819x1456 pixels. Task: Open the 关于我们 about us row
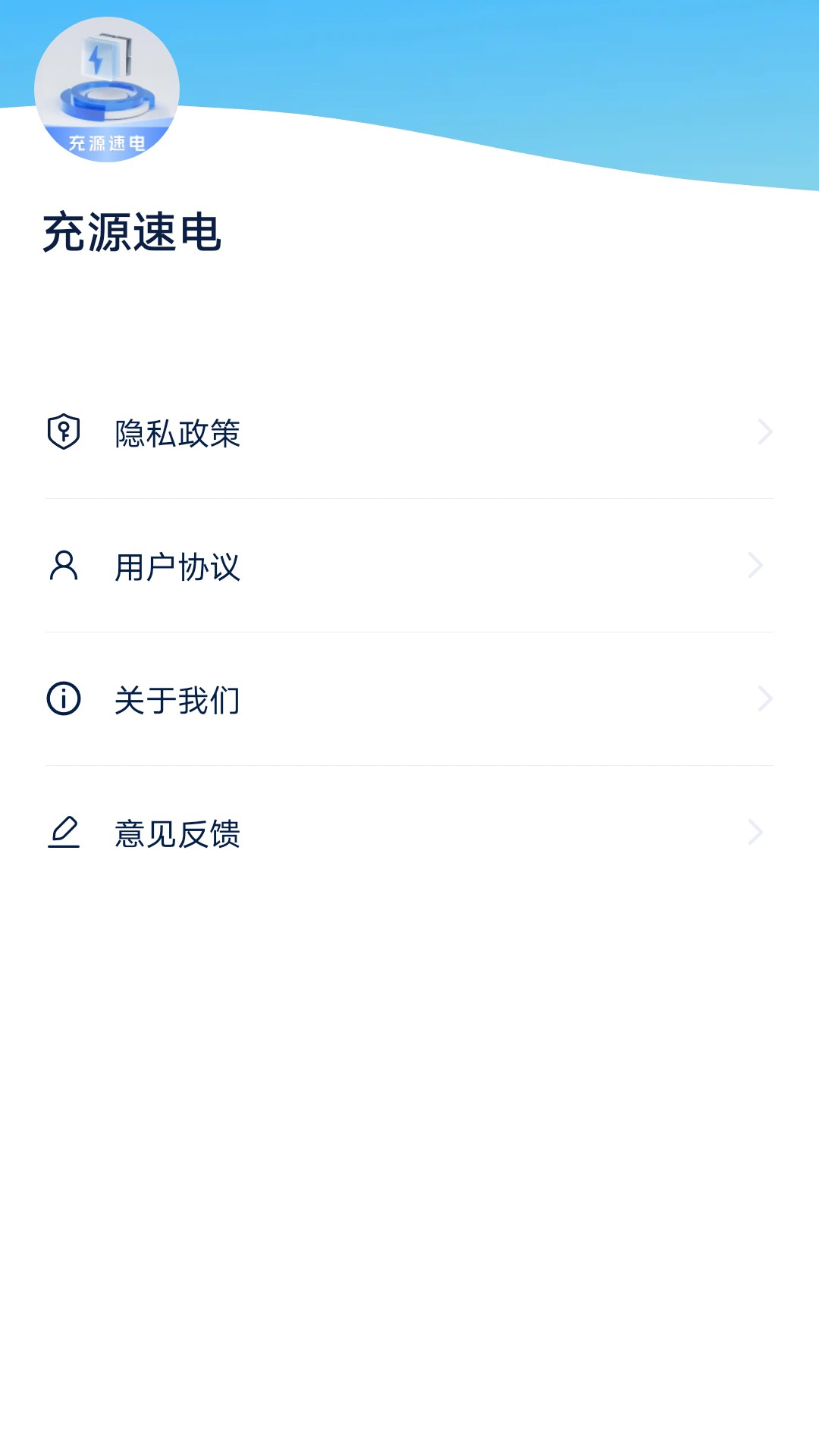coord(409,700)
